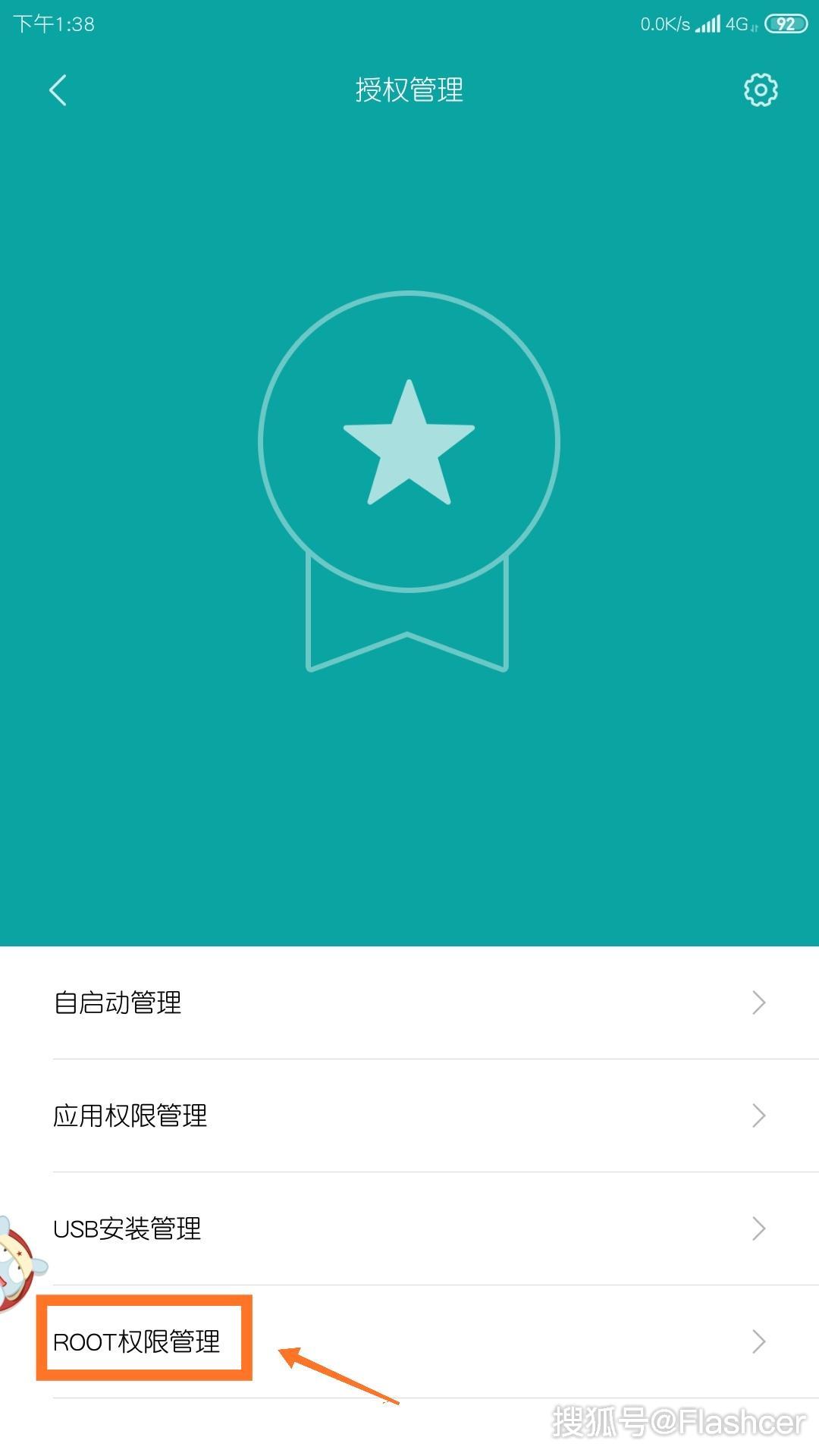819x1456 pixels.
Task: Go back using the top-left arrow
Action: click(x=58, y=90)
